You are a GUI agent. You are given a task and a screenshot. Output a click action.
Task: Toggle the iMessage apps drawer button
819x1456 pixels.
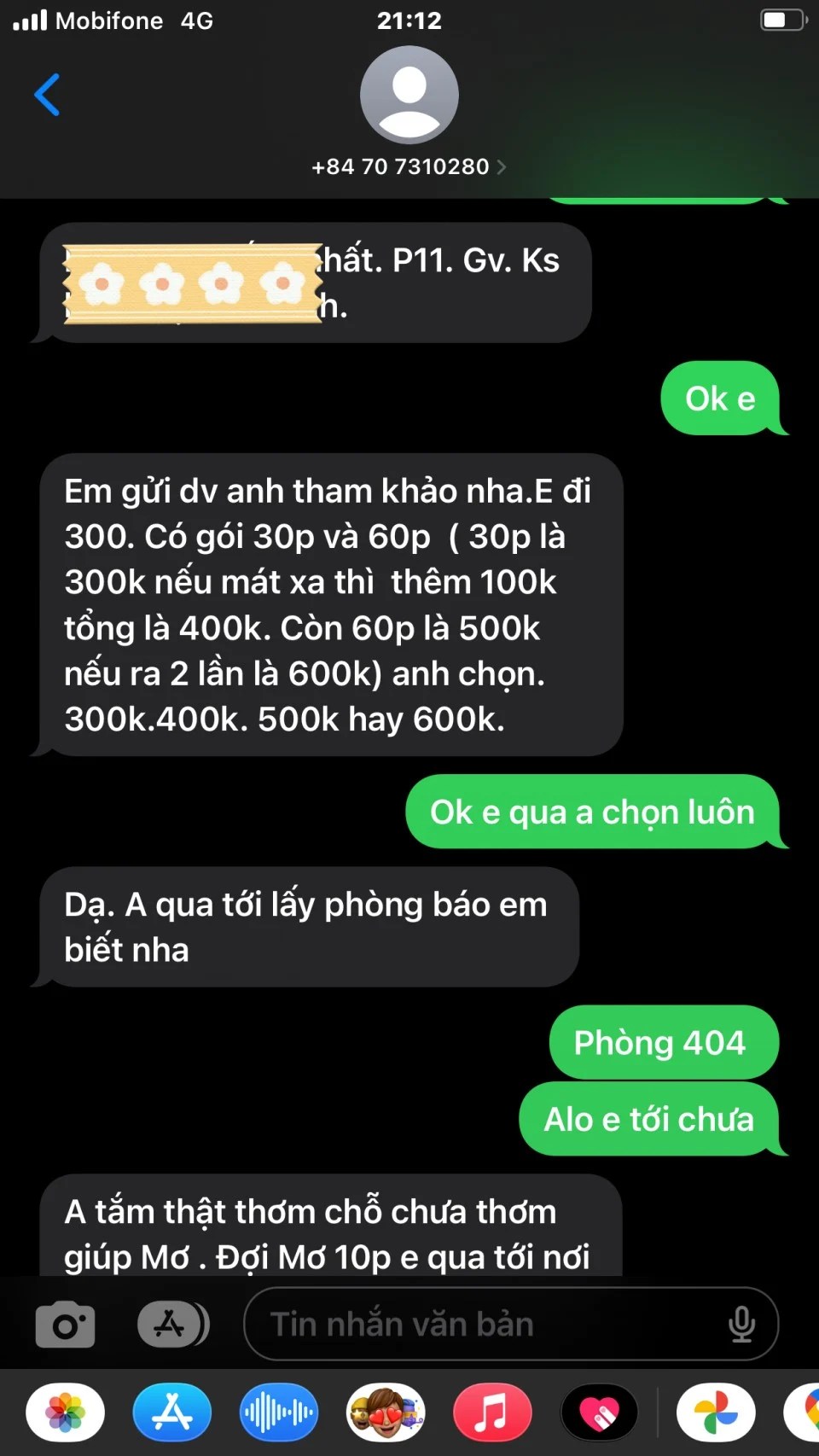pos(173,1325)
